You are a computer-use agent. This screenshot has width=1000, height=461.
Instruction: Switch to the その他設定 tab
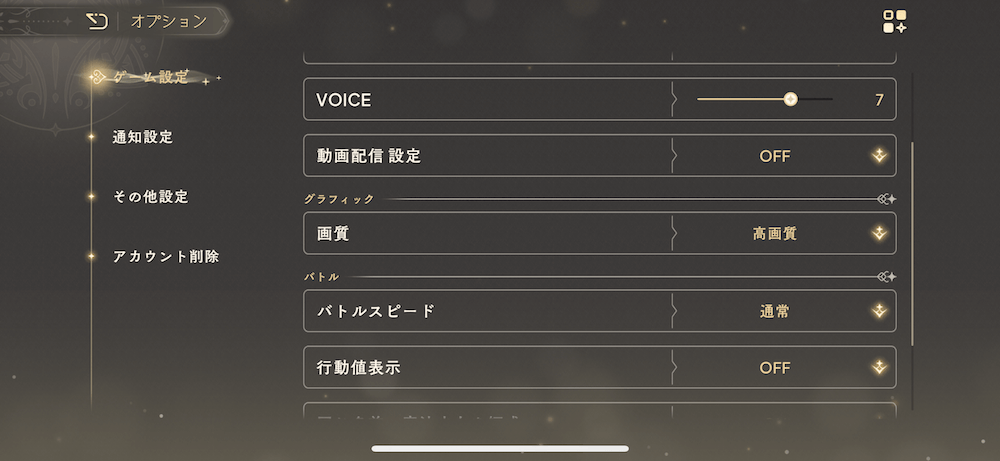point(151,197)
